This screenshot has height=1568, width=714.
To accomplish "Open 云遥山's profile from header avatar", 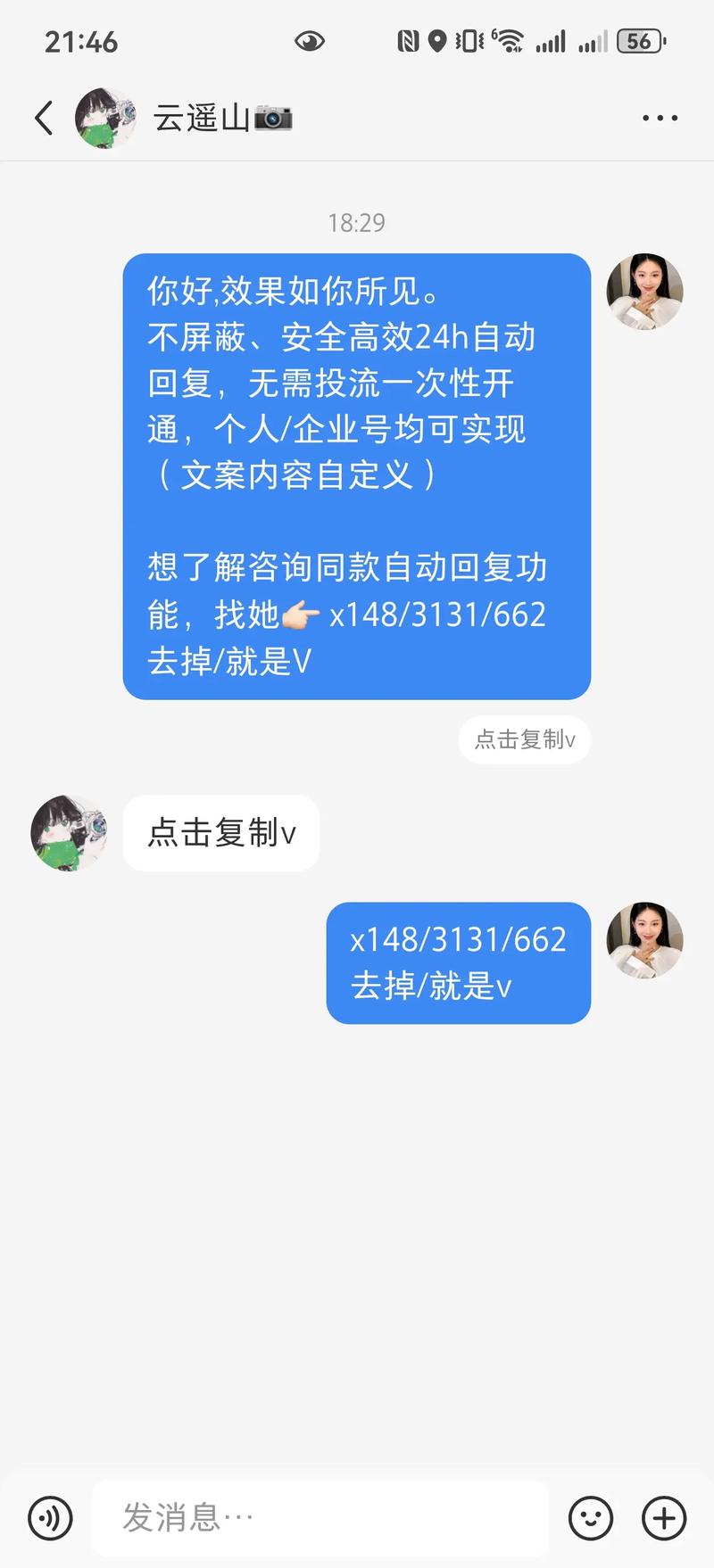I will tap(105, 118).
